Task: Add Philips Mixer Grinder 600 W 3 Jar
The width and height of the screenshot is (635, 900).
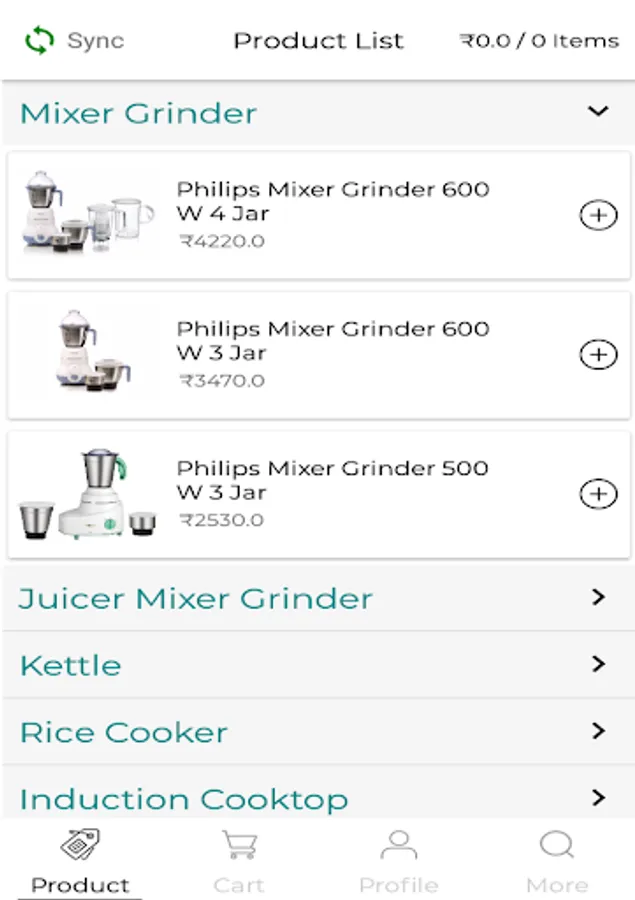Action: [x=598, y=354]
